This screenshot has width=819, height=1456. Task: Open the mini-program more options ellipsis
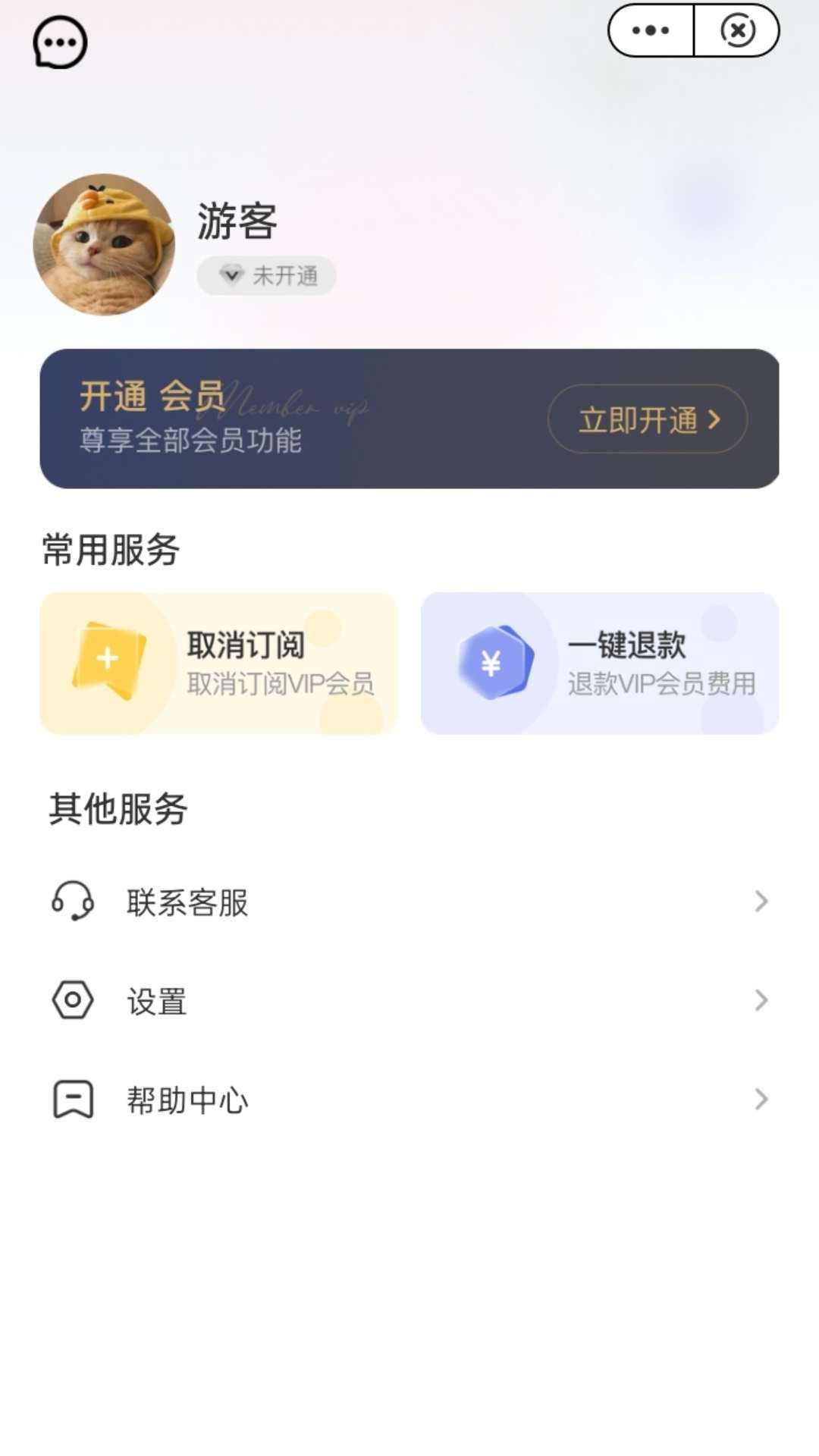(649, 30)
